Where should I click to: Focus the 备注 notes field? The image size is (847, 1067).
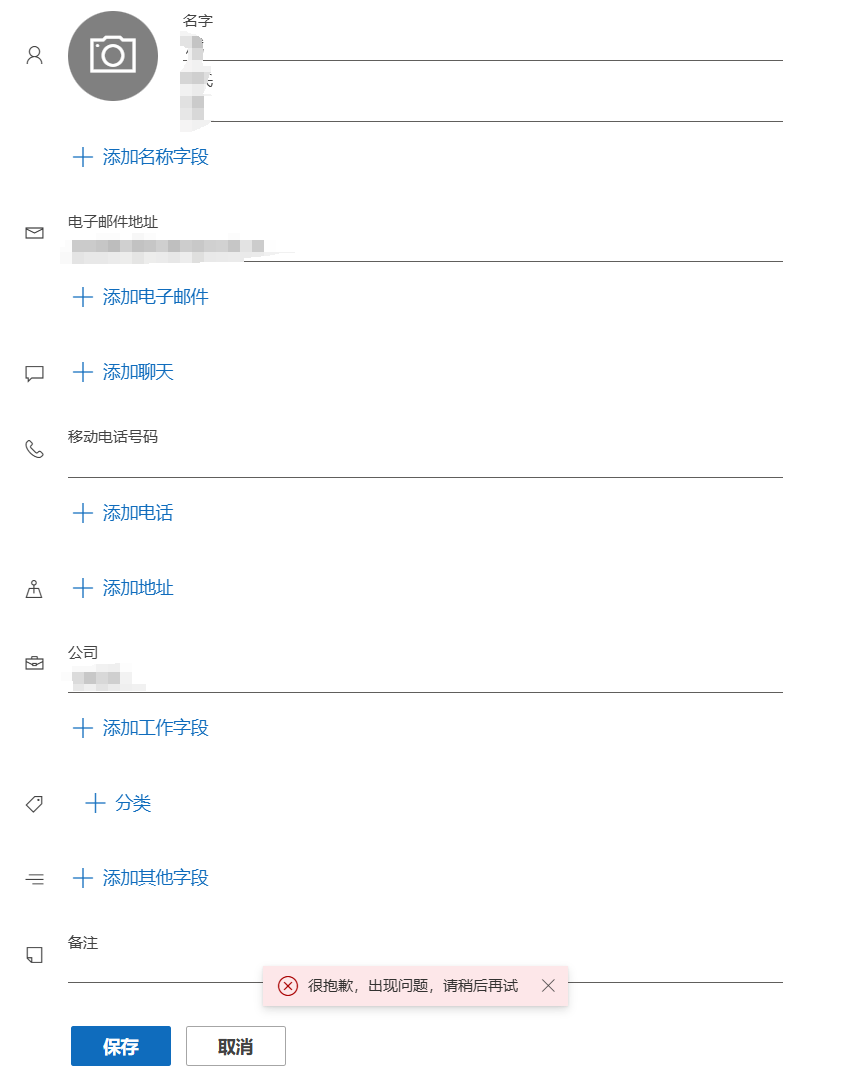pos(160,968)
